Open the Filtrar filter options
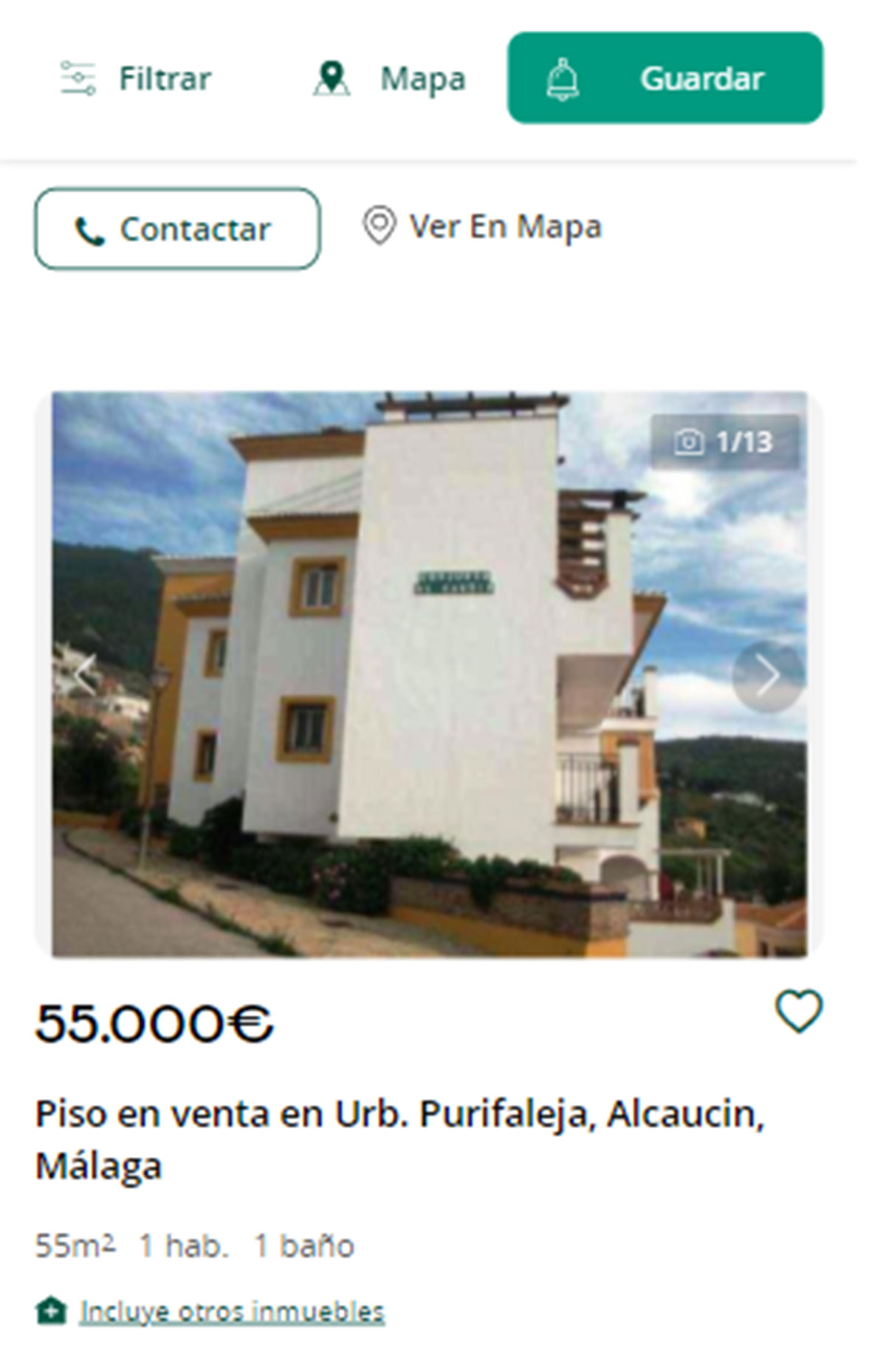The image size is (886, 1372). 137,78
